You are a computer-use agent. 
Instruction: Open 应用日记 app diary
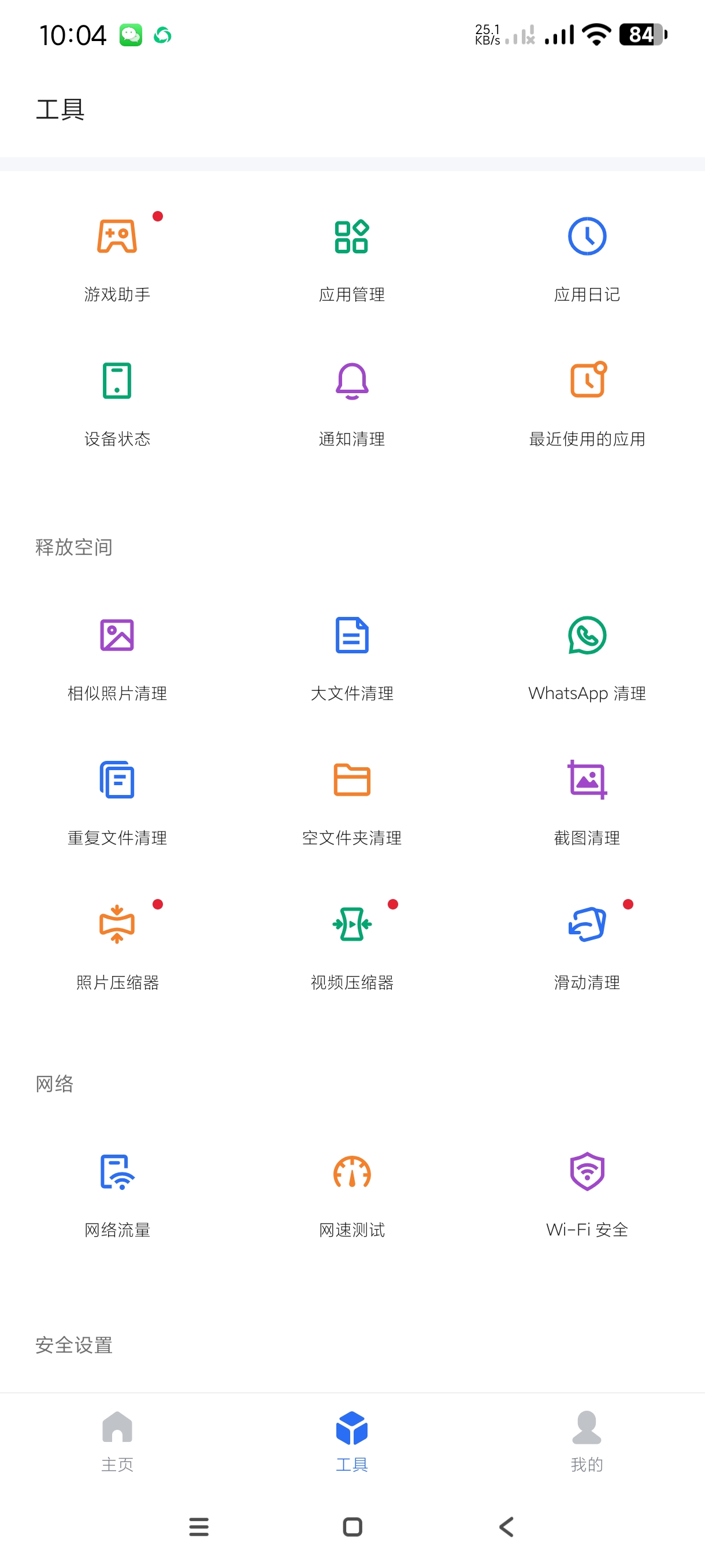point(587,256)
